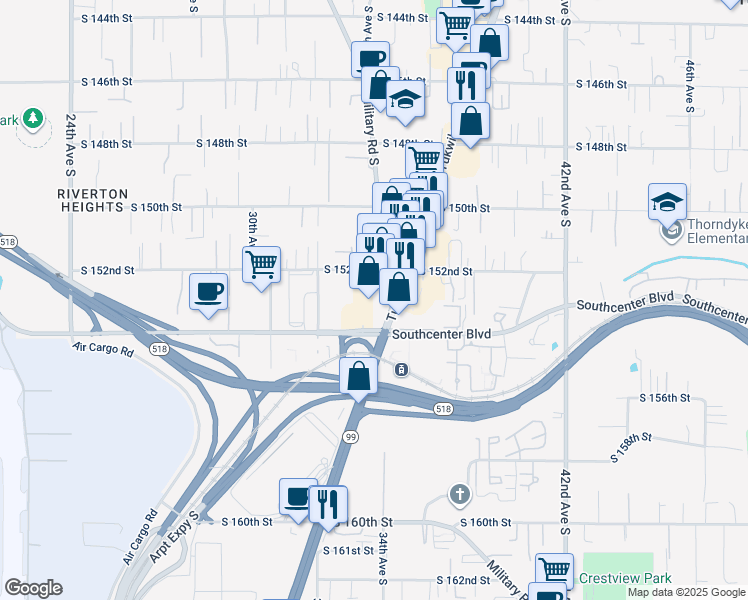The image size is (748, 600).
Task: Open the grocery cart marker near 30th Ave
Action: tap(261, 265)
